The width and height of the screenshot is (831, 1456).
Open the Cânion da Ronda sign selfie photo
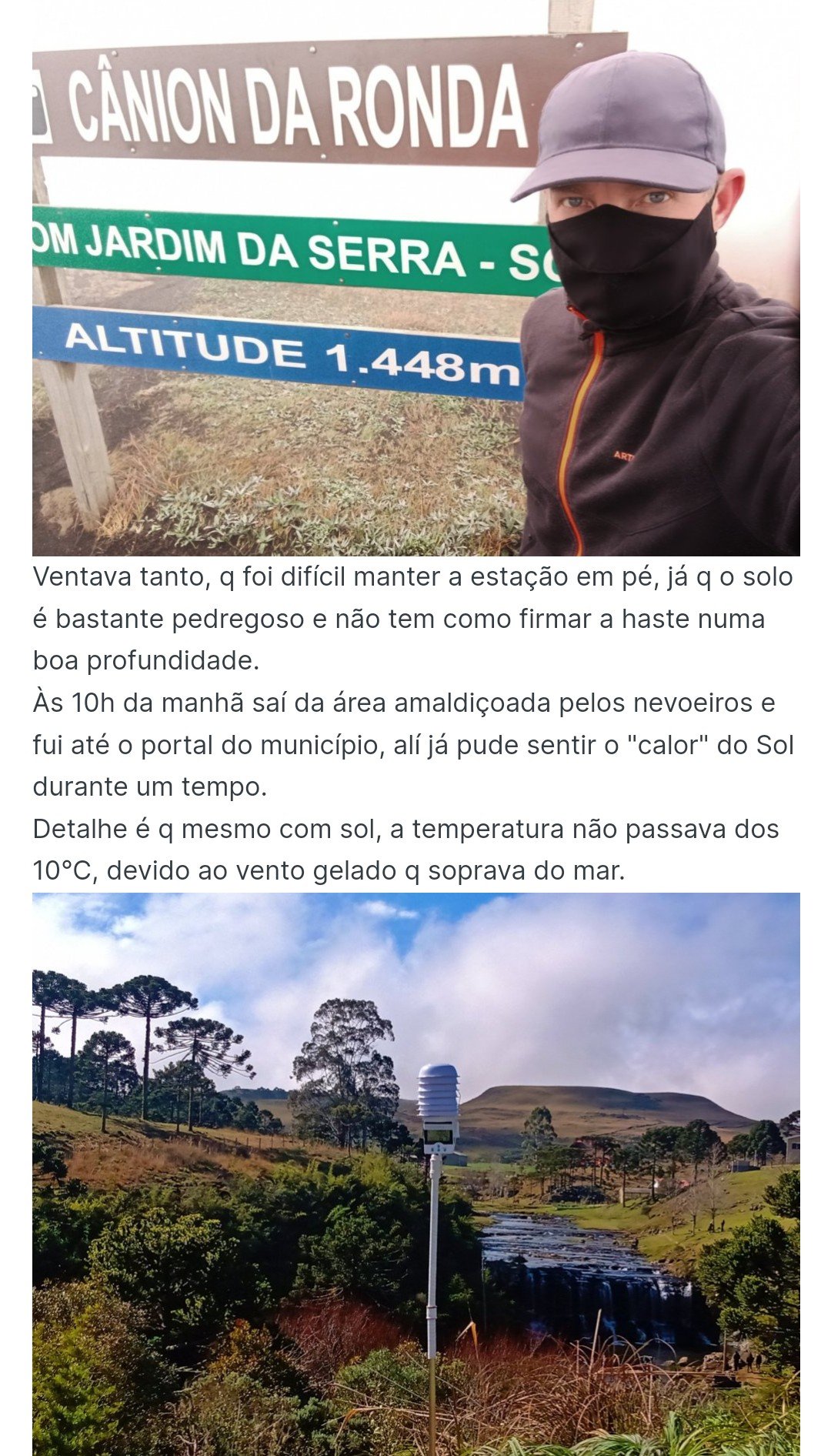coord(415,278)
